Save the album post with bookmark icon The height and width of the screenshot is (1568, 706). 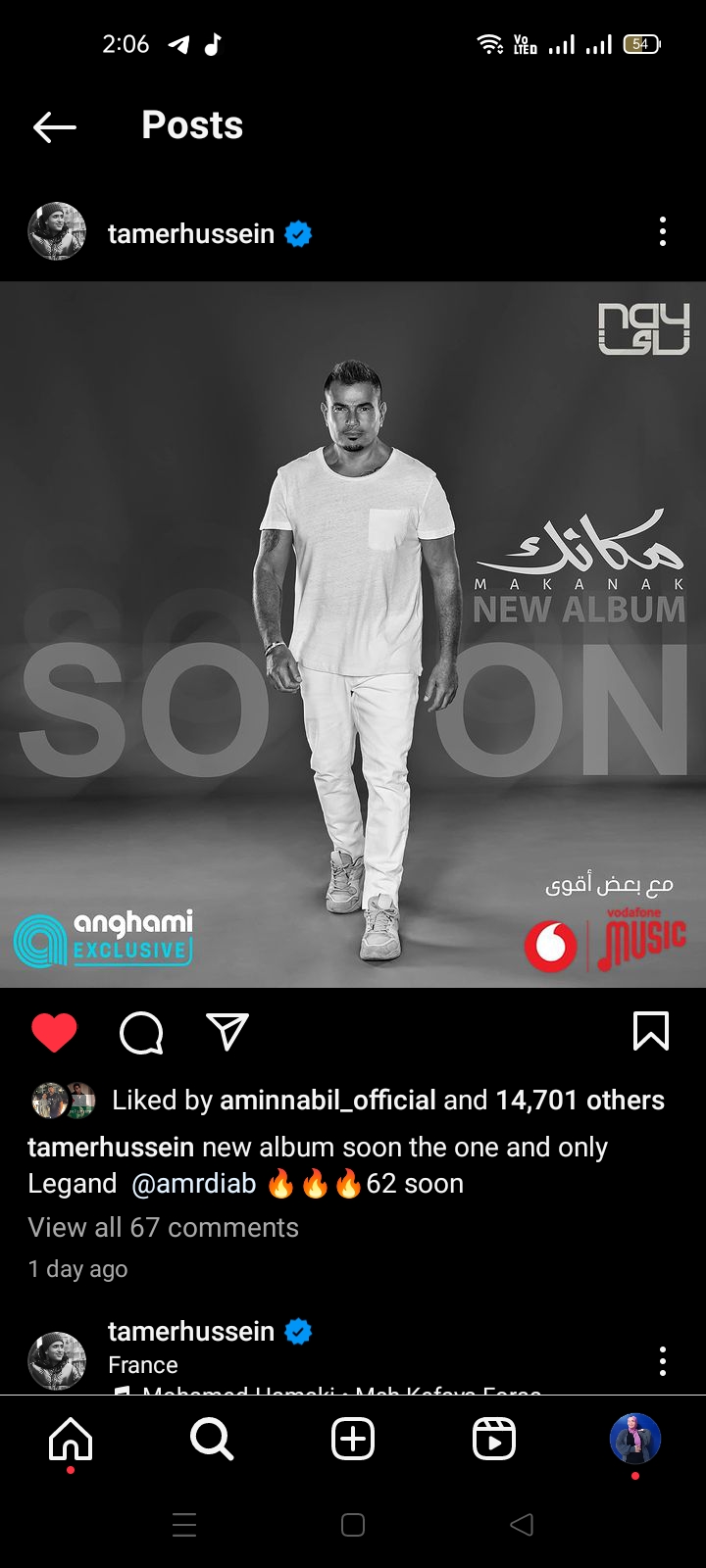tap(651, 1031)
